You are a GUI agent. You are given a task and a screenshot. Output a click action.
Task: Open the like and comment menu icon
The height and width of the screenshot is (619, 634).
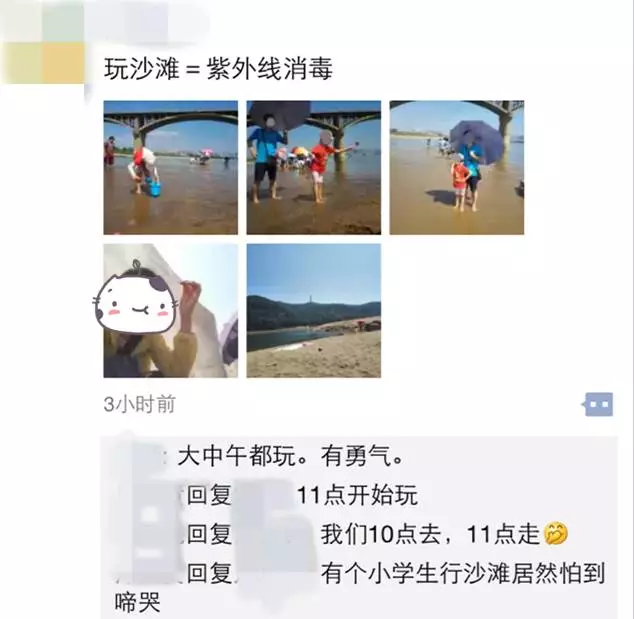coord(598,404)
